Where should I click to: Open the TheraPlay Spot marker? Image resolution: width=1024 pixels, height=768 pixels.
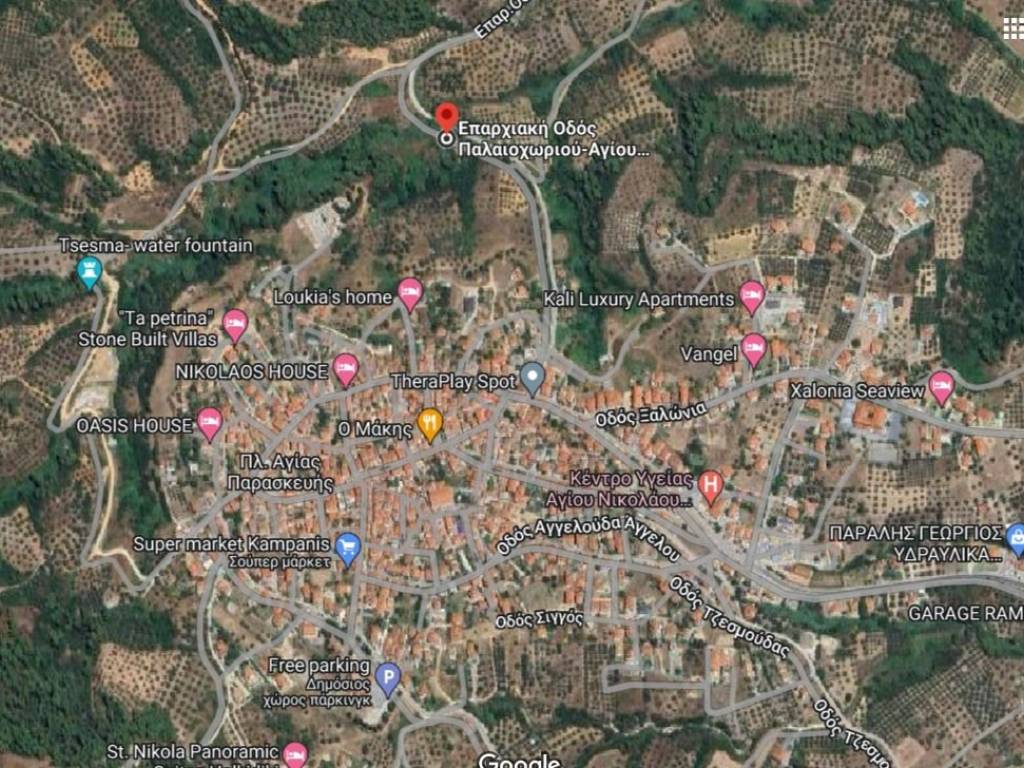pyautogui.click(x=534, y=377)
